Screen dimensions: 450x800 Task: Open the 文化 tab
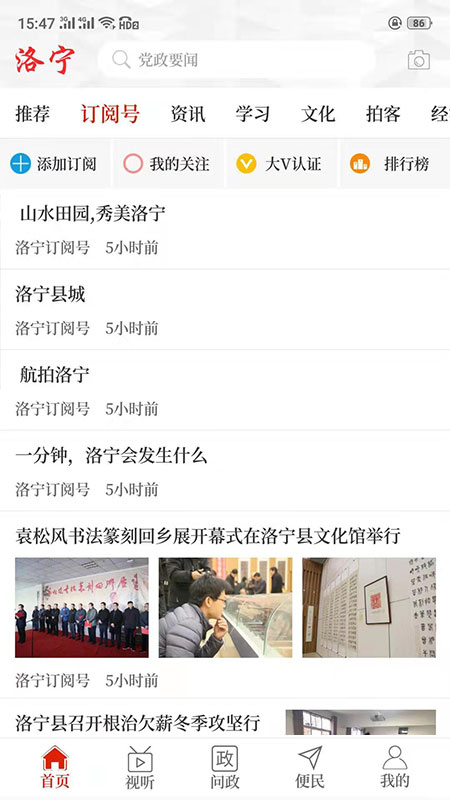pyautogui.click(x=318, y=114)
